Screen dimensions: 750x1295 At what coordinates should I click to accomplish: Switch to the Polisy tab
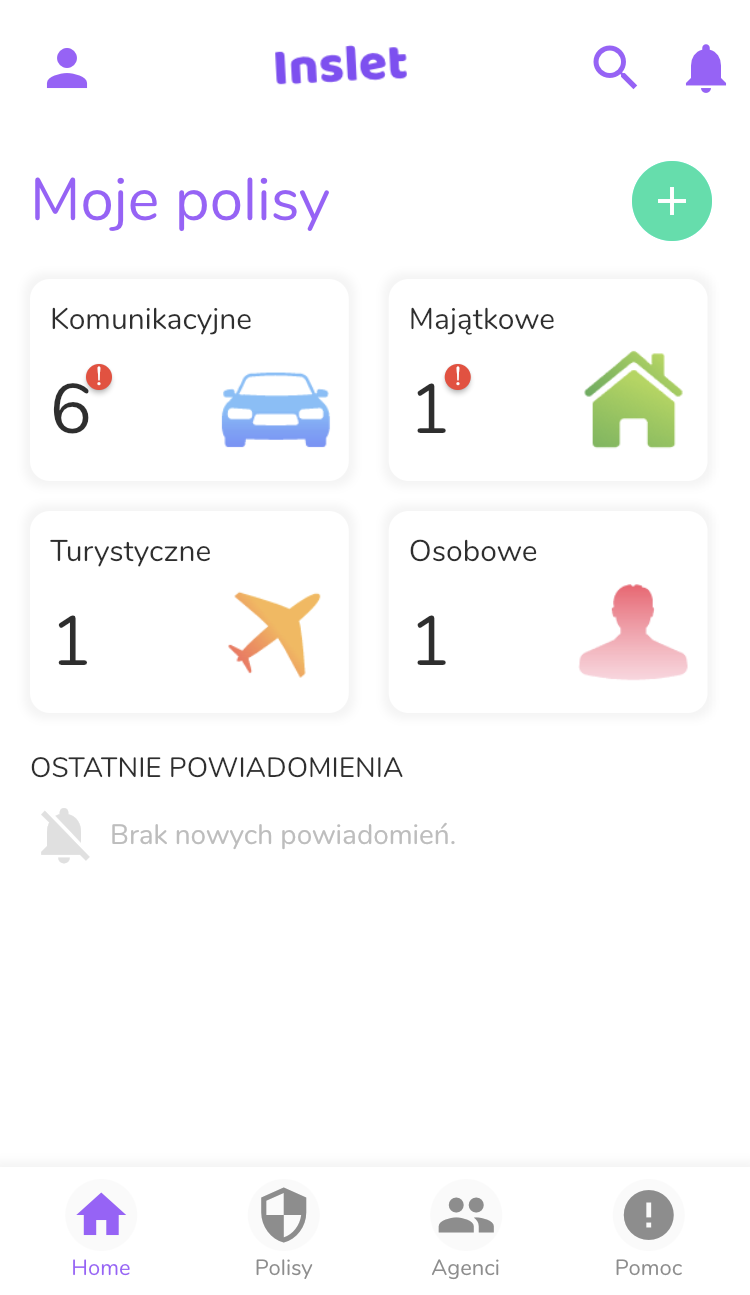coord(284,1231)
